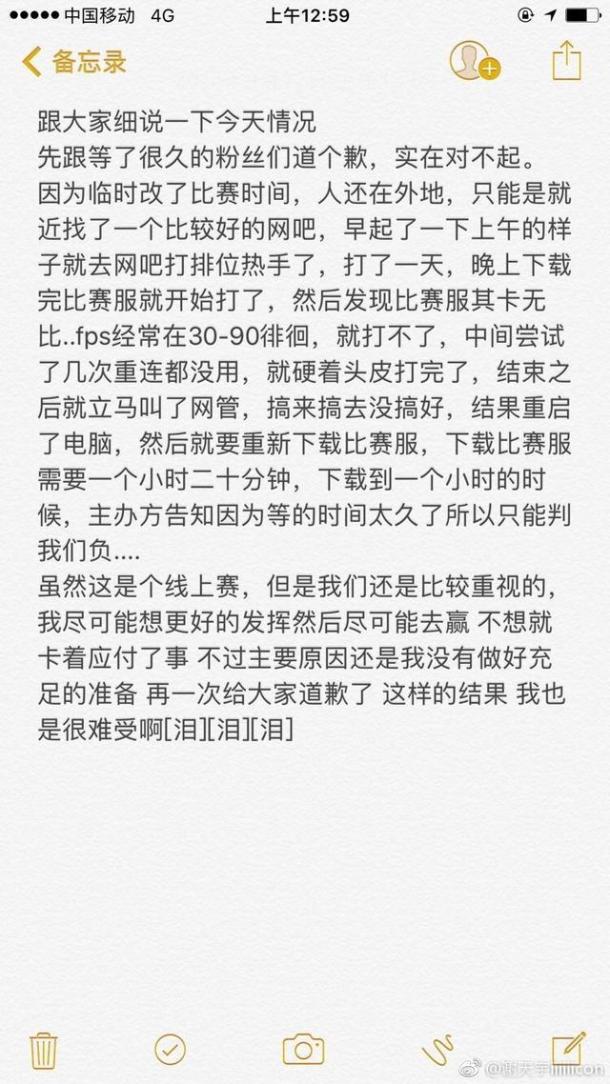The height and width of the screenshot is (1084, 610).
Task: Open the camera to insert a photo
Action: (x=304, y=1050)
